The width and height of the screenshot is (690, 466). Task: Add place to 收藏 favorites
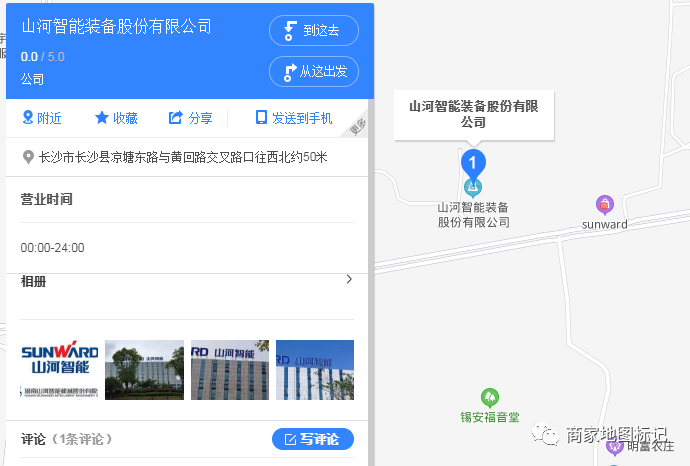116,118
